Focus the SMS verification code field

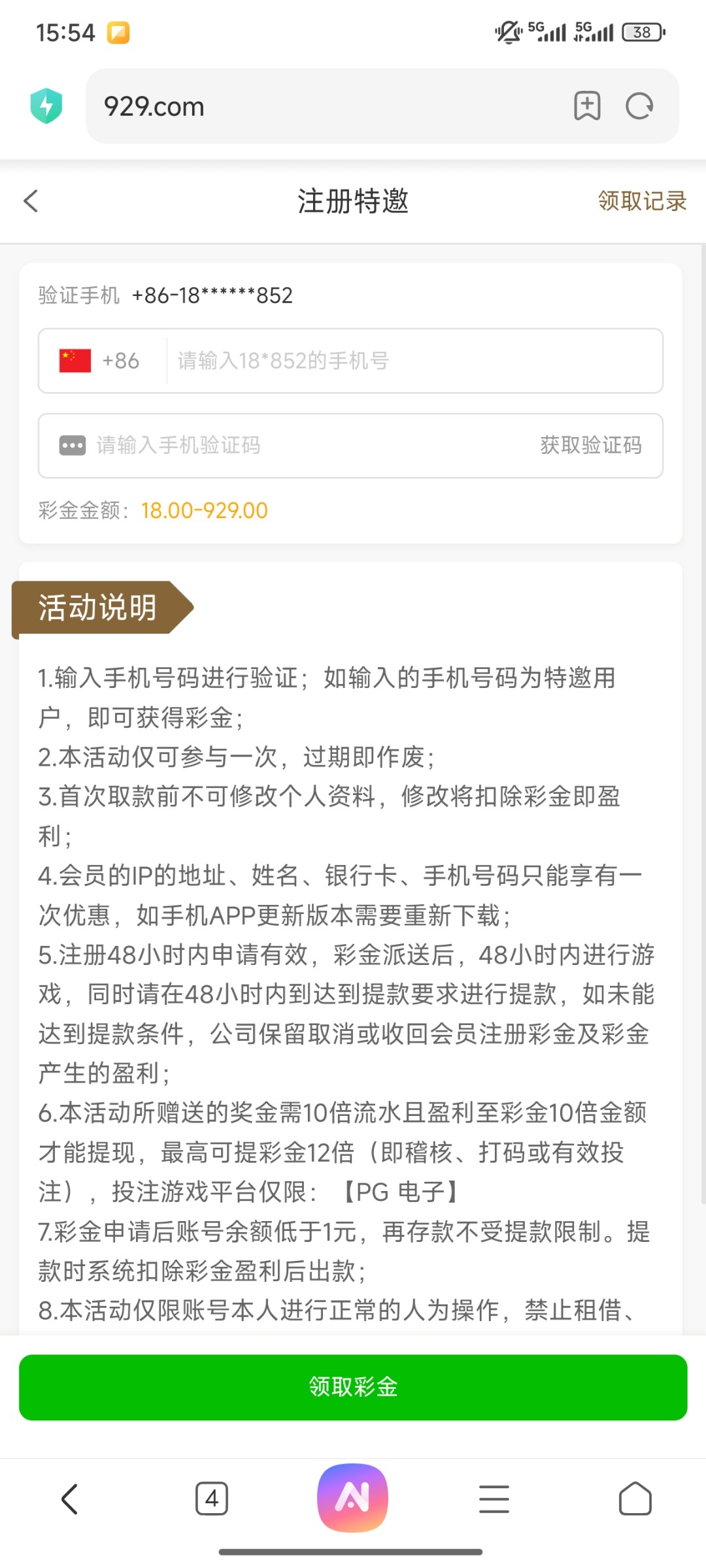294,445
